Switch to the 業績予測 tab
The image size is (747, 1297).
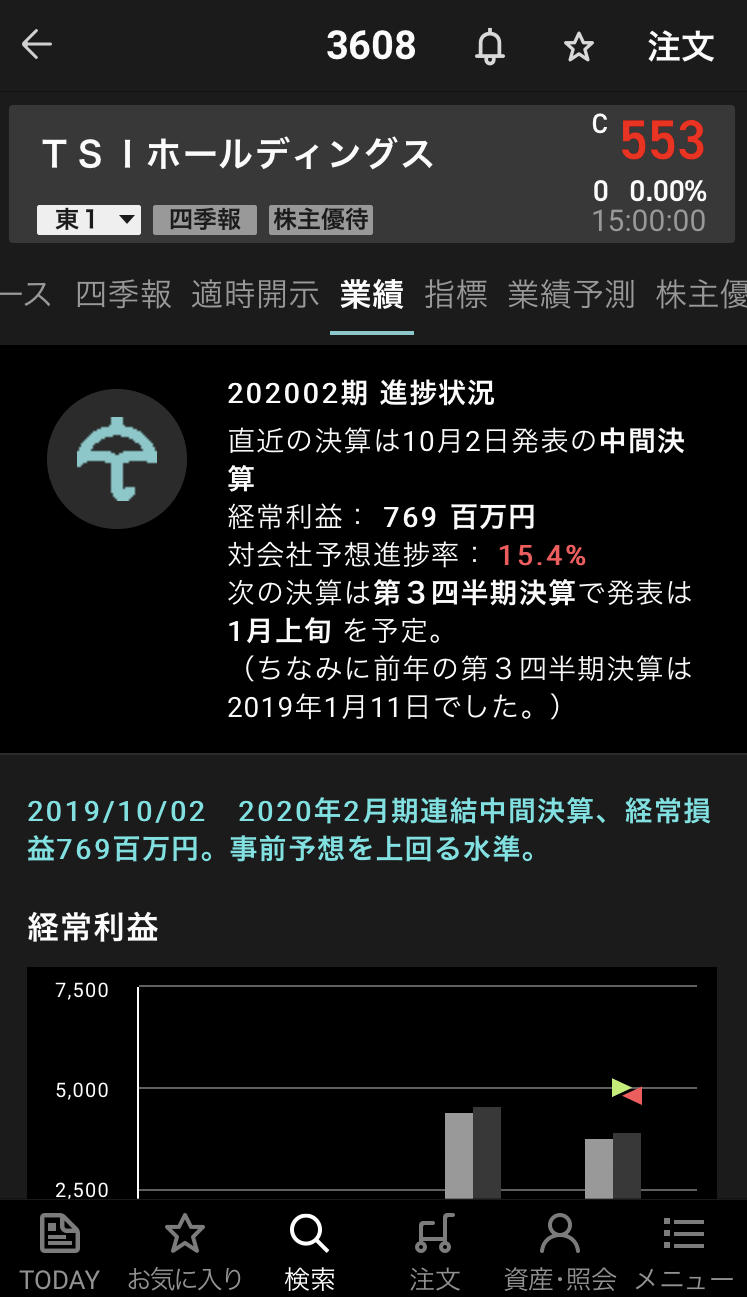coord(571,294)
